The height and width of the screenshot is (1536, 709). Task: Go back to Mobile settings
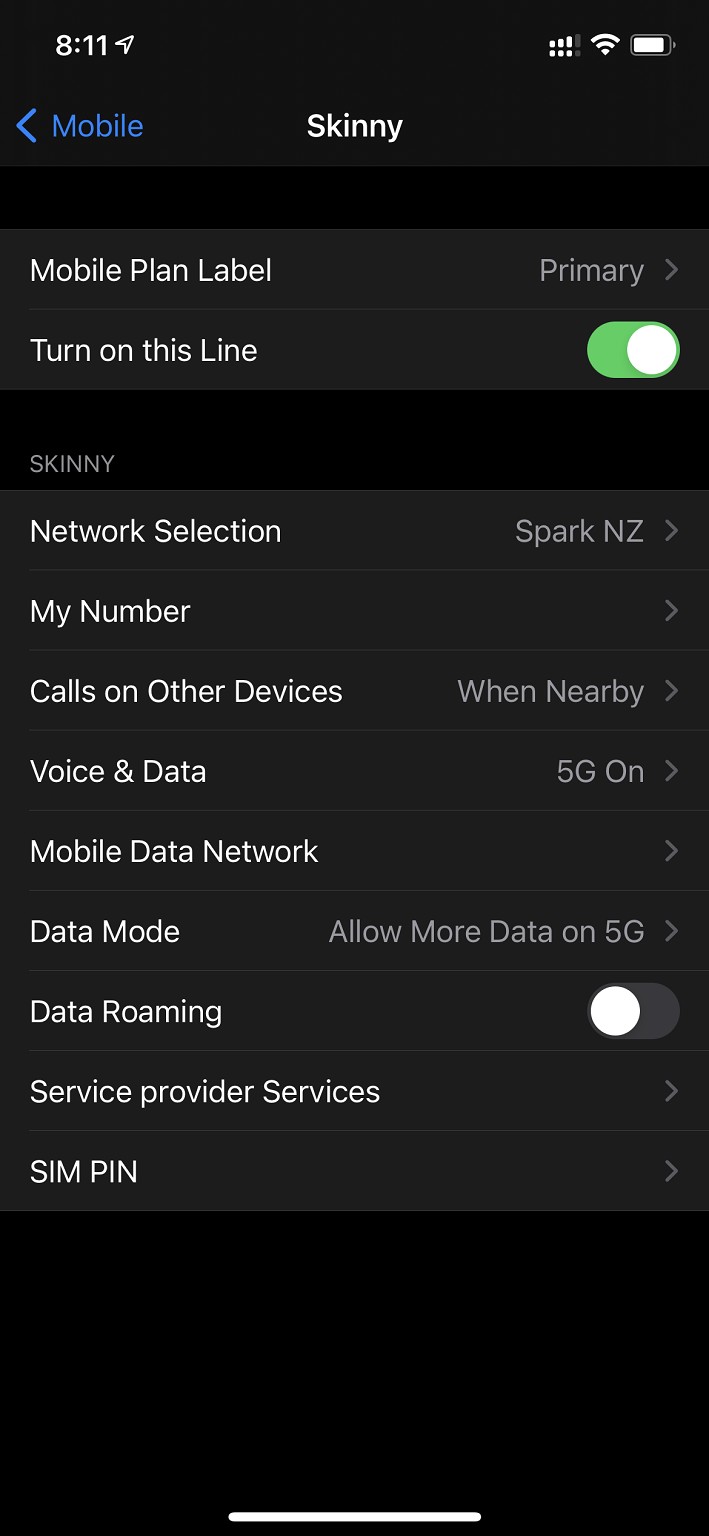80,126
